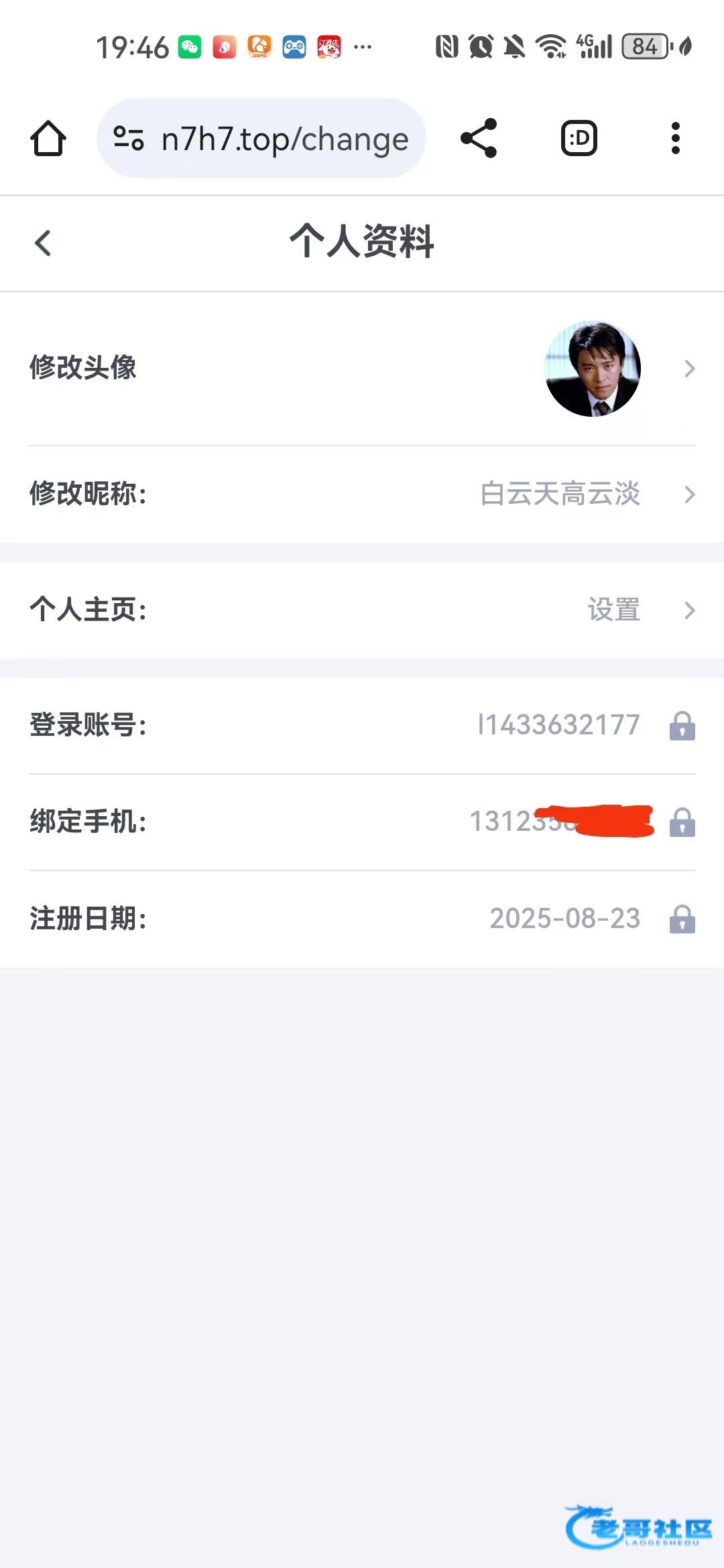The height and width of the screenshot is (1568, 724).
Task: Open the browser three-dot overflow menu
Action: [675, 139]
